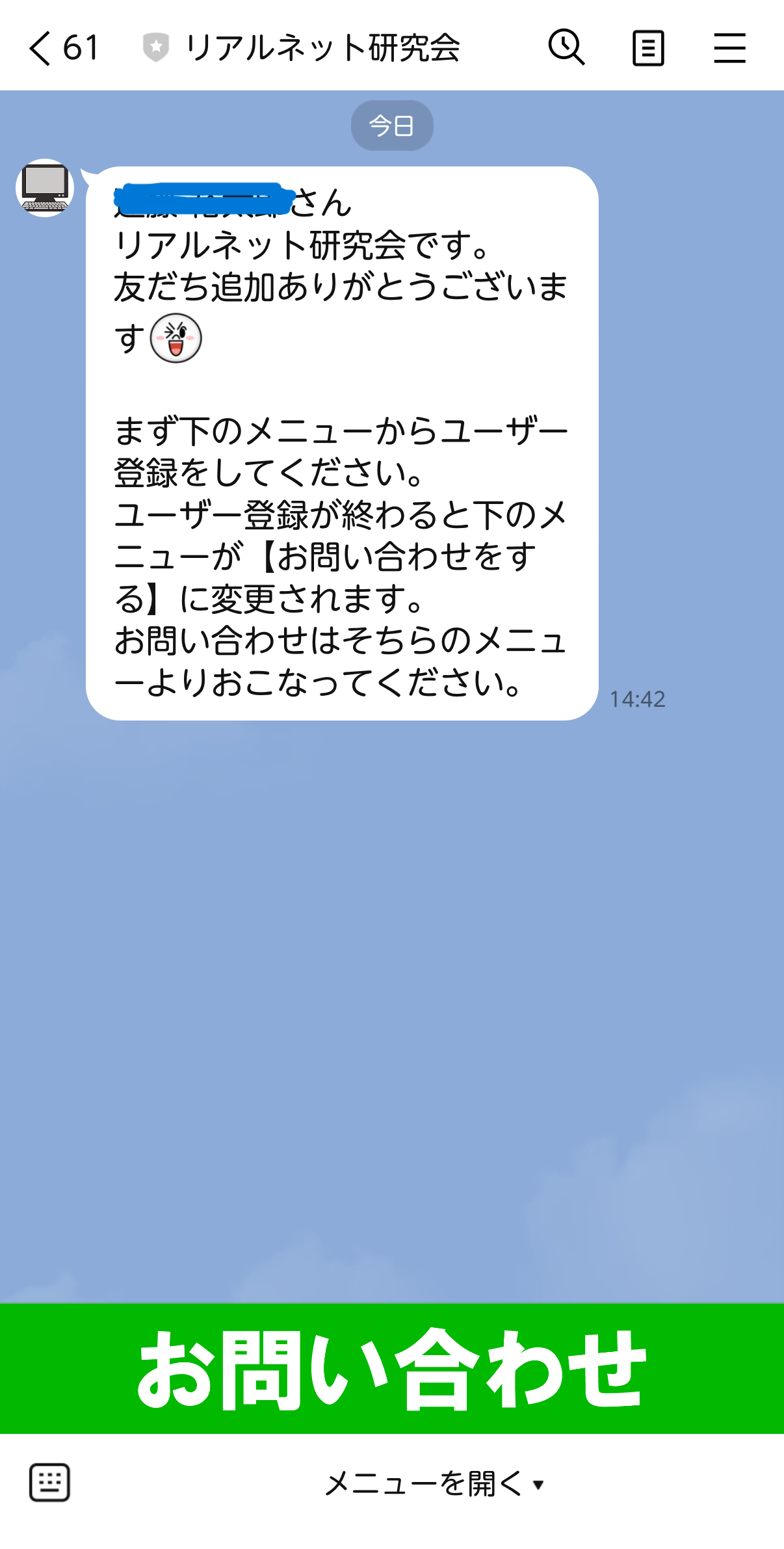Tap the 今日 date chip
Image resolution: width=784 pixels, height=1549 pixels.
[392, 126]
